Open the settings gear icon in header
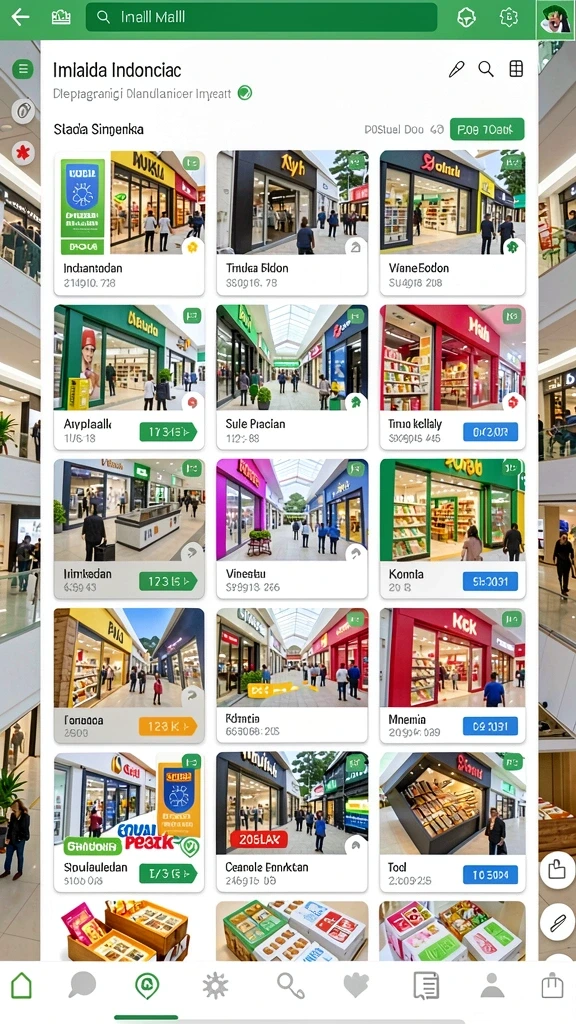This screenshot has height=1024, width=576. point(508,18)
